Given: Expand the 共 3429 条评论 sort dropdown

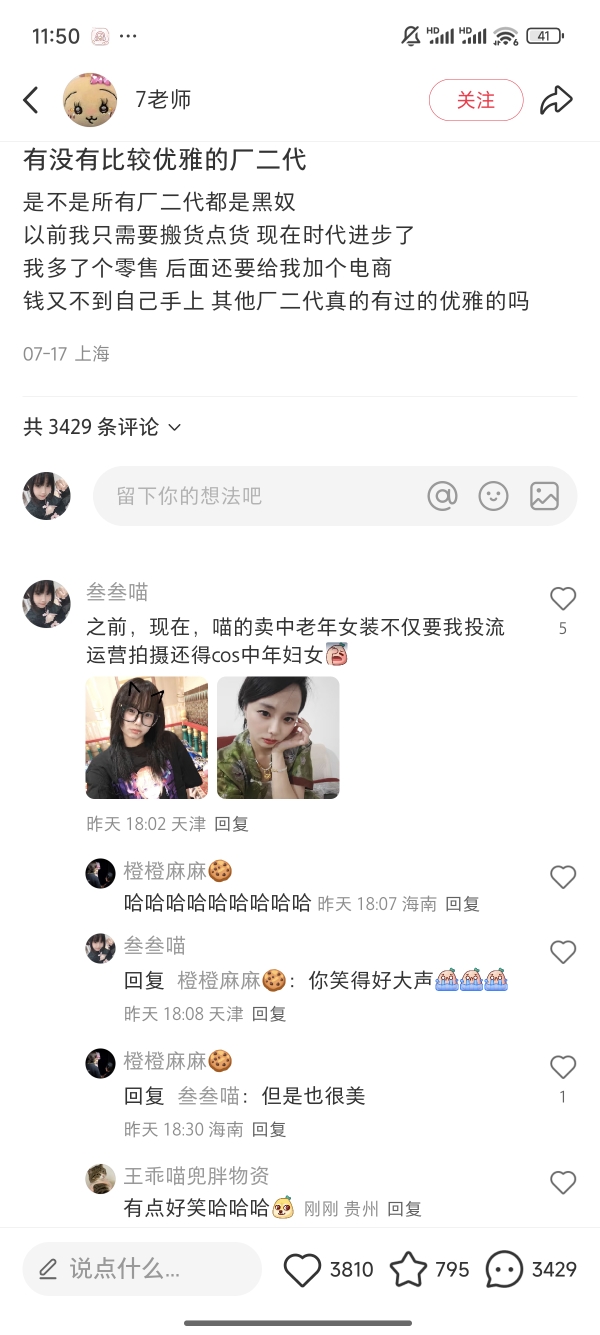Looking at the screenshot, I should pos(102,427).
